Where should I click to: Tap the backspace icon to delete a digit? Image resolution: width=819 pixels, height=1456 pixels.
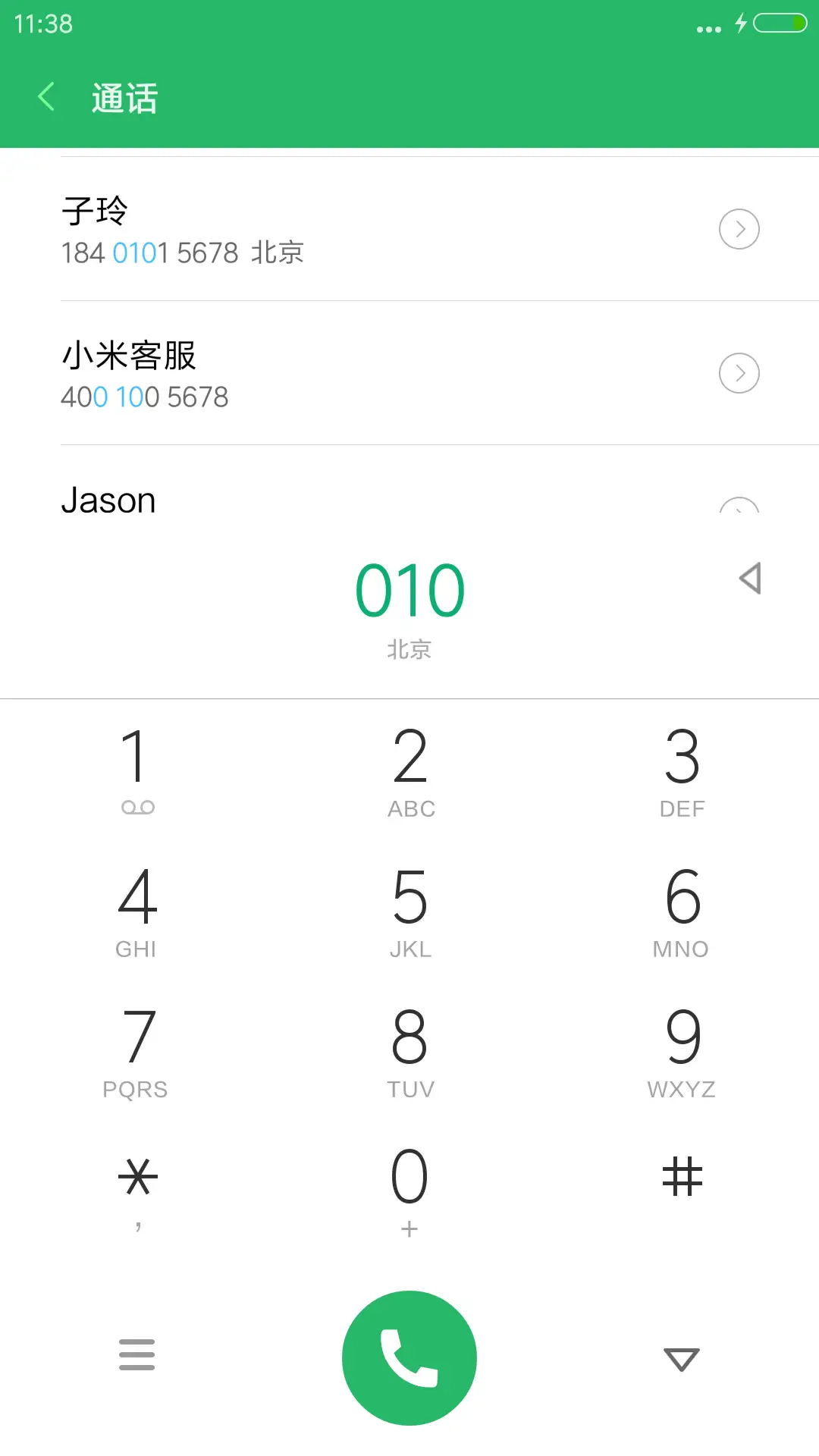(749, 579)
